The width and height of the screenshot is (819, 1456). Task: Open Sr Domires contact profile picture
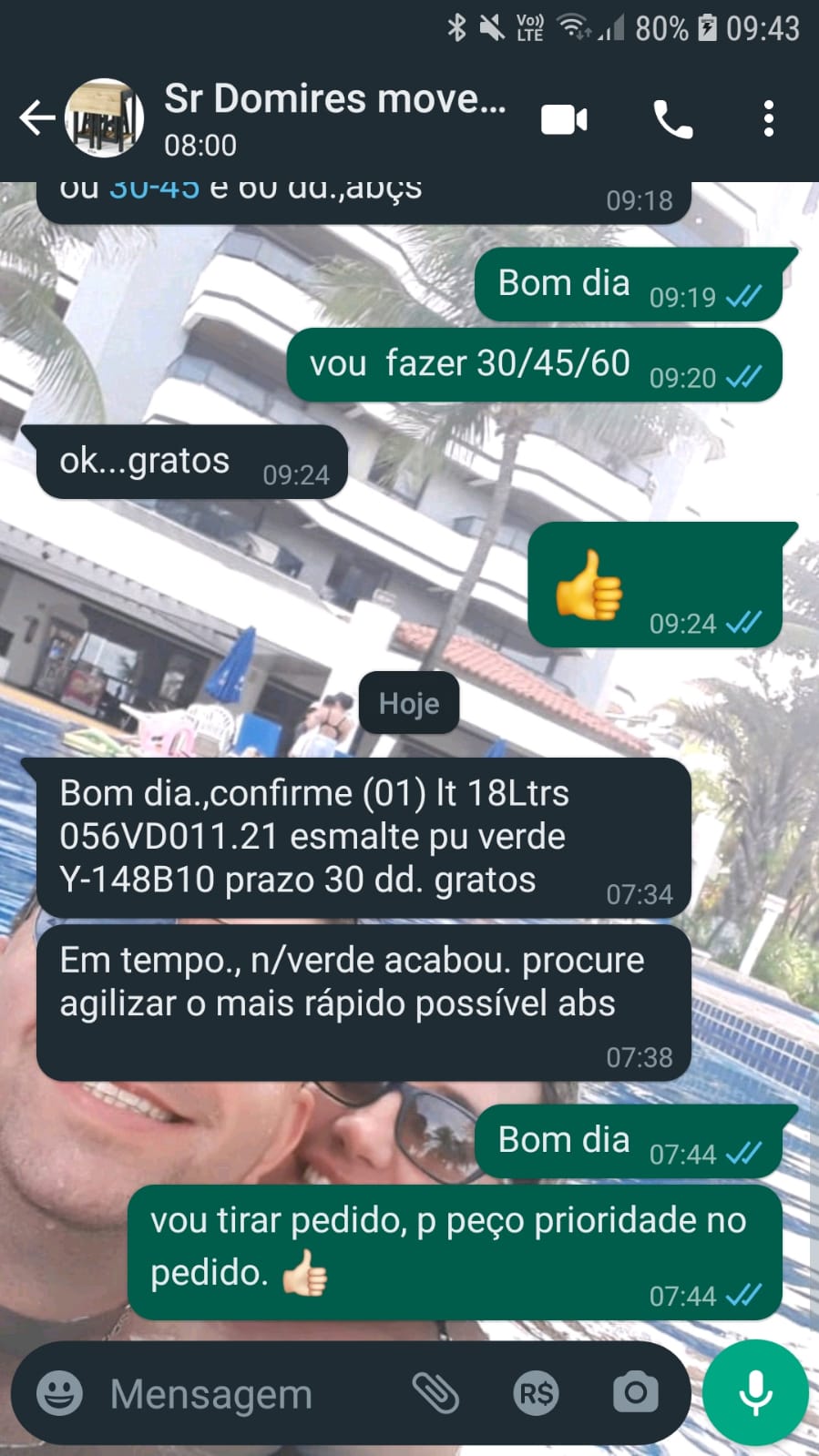point(105,118)
